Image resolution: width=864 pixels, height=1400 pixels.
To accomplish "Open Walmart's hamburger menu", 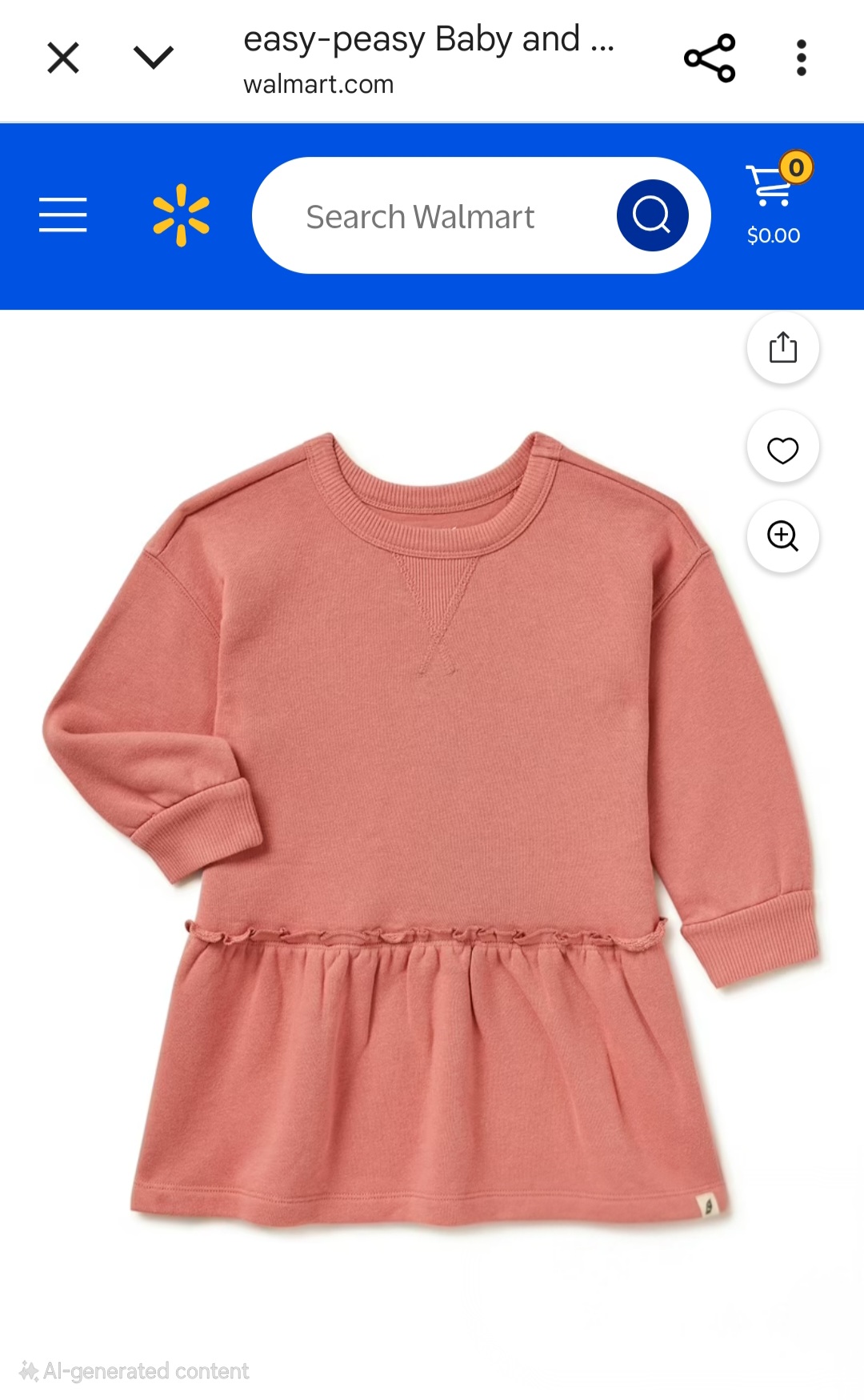I will 63,215.
